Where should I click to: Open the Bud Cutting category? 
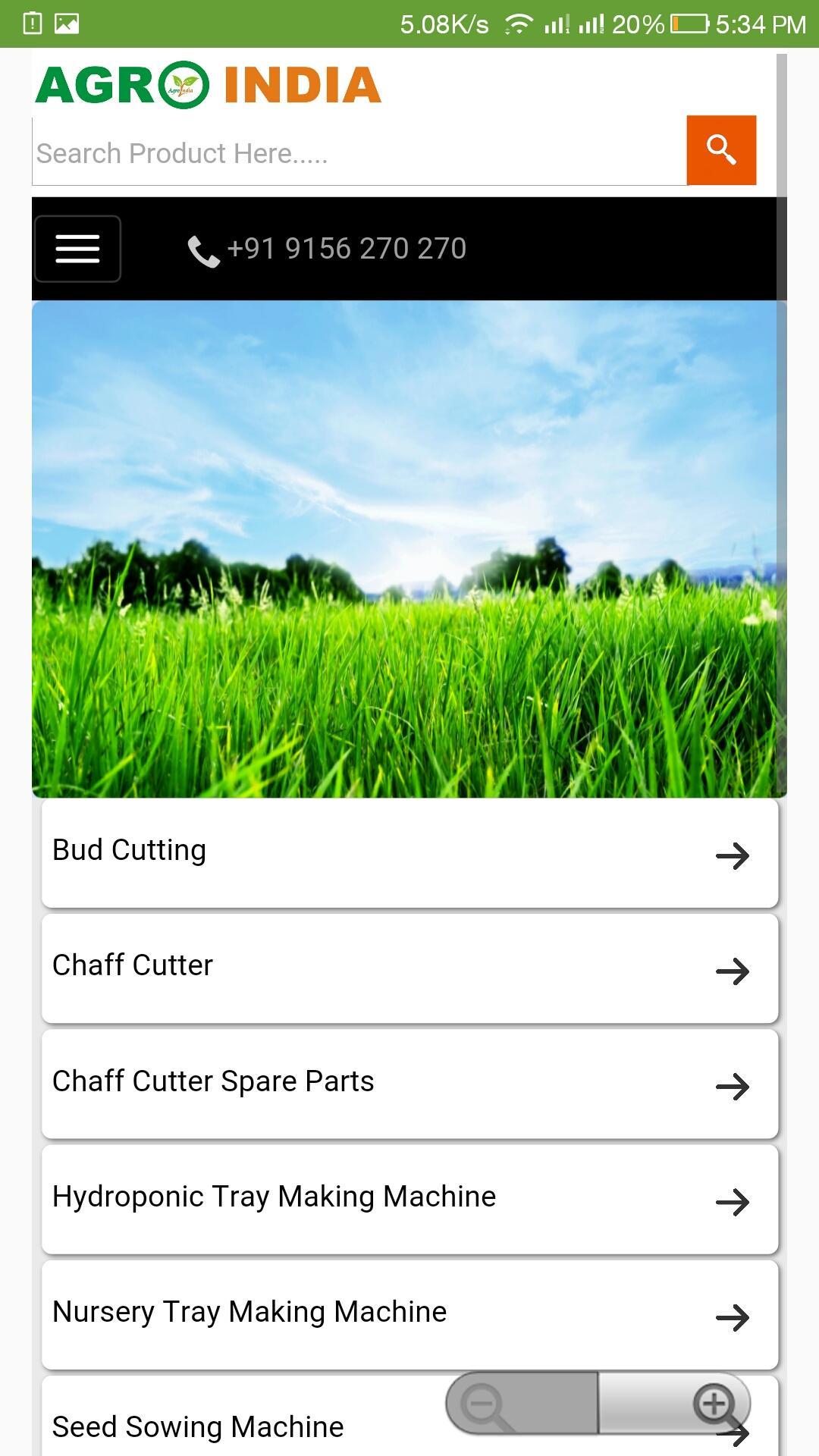(409, 852)
